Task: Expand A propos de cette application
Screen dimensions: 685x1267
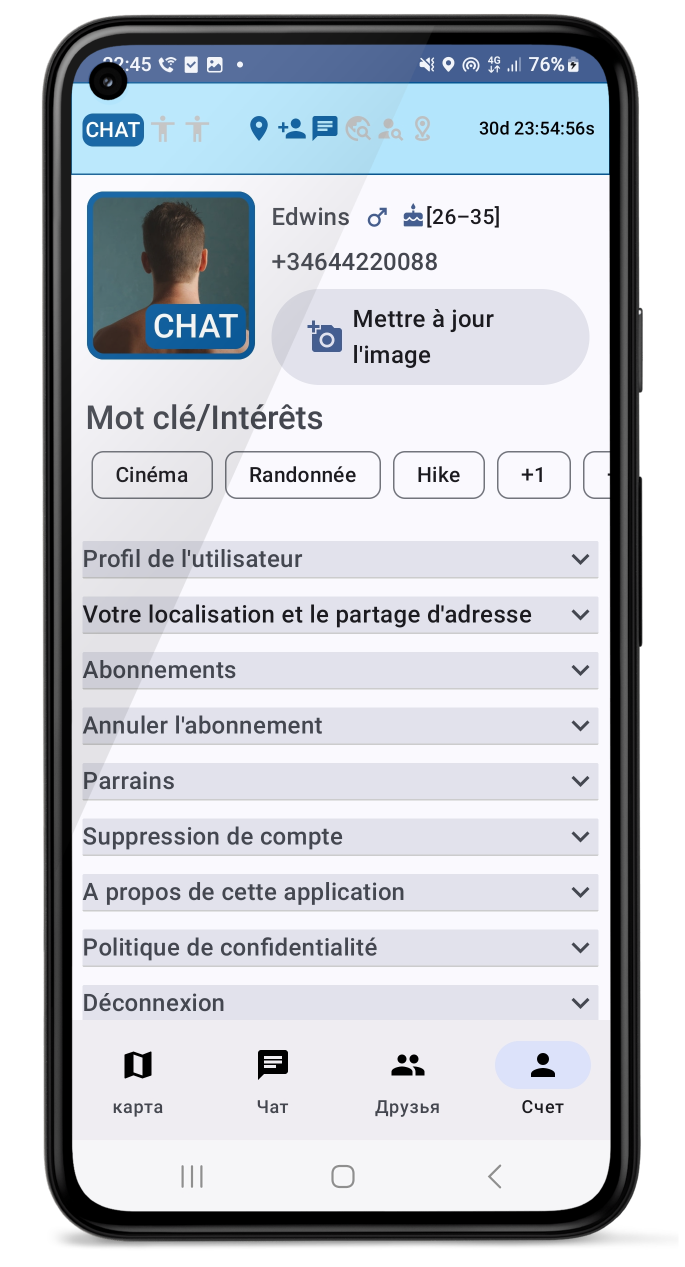Action: pos(340,892)
